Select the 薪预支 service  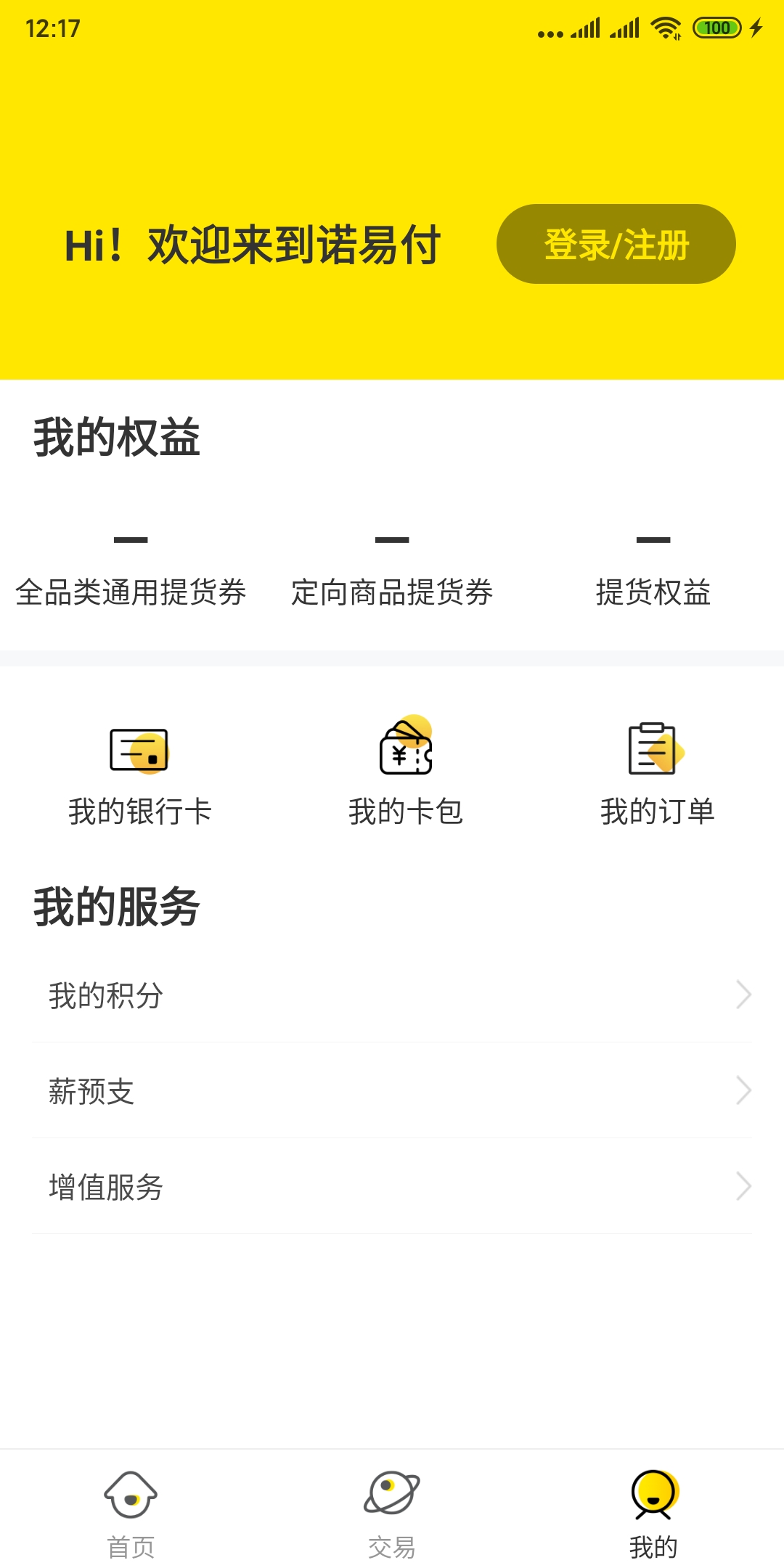pyautogui.click(x=392, y=1091)
